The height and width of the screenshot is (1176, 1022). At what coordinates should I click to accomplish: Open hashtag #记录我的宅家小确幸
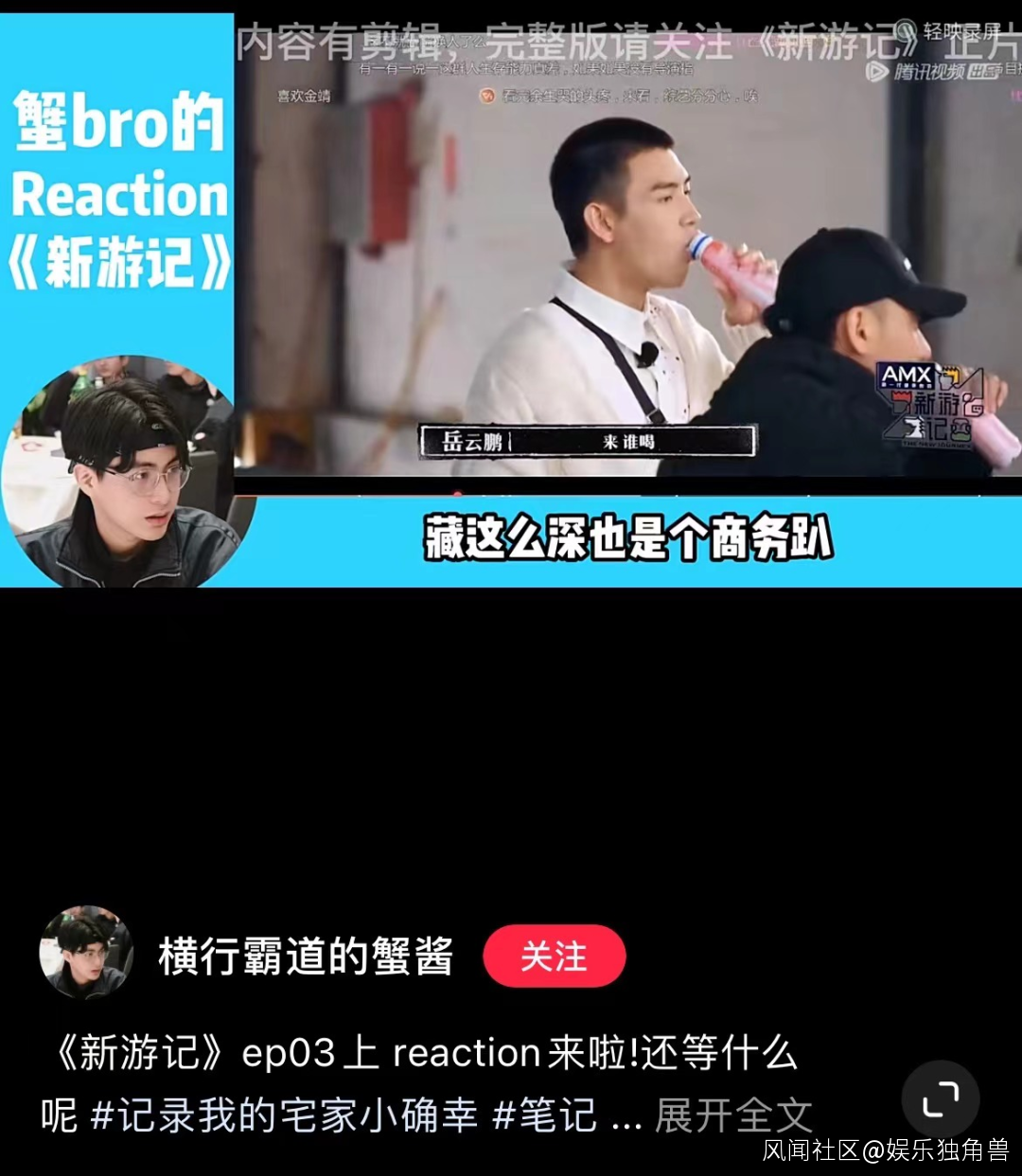point(284,1115)
